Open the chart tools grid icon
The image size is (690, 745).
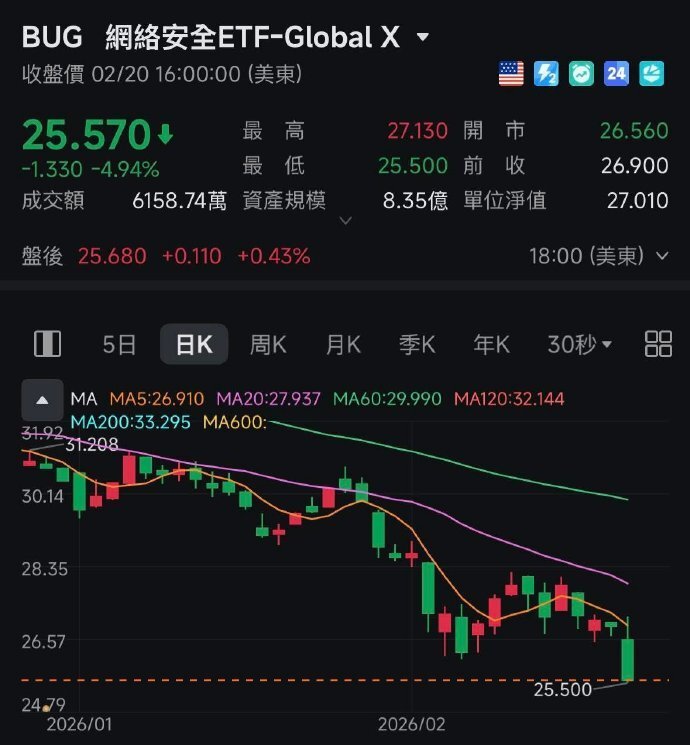click(659, 345)
